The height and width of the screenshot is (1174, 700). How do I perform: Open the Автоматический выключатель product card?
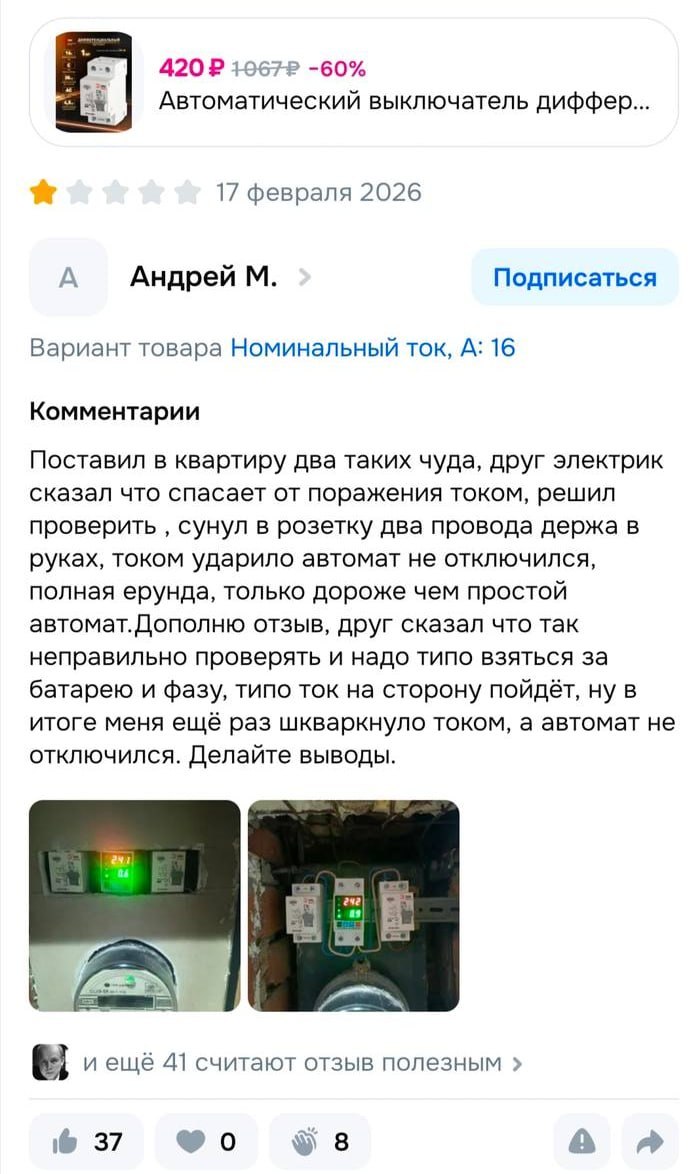pyautogui.click(x=354, y=84)
